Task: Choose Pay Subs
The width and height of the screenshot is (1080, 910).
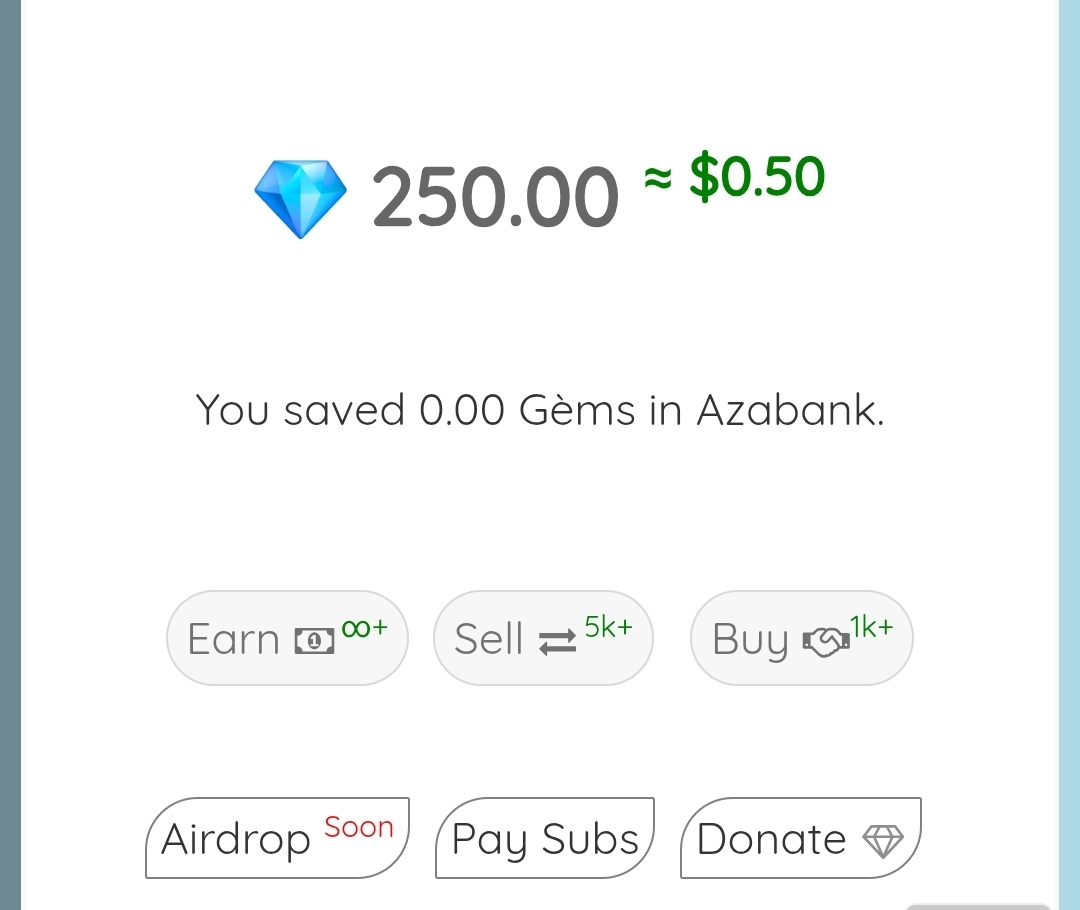Action: [x=545, y=838]
